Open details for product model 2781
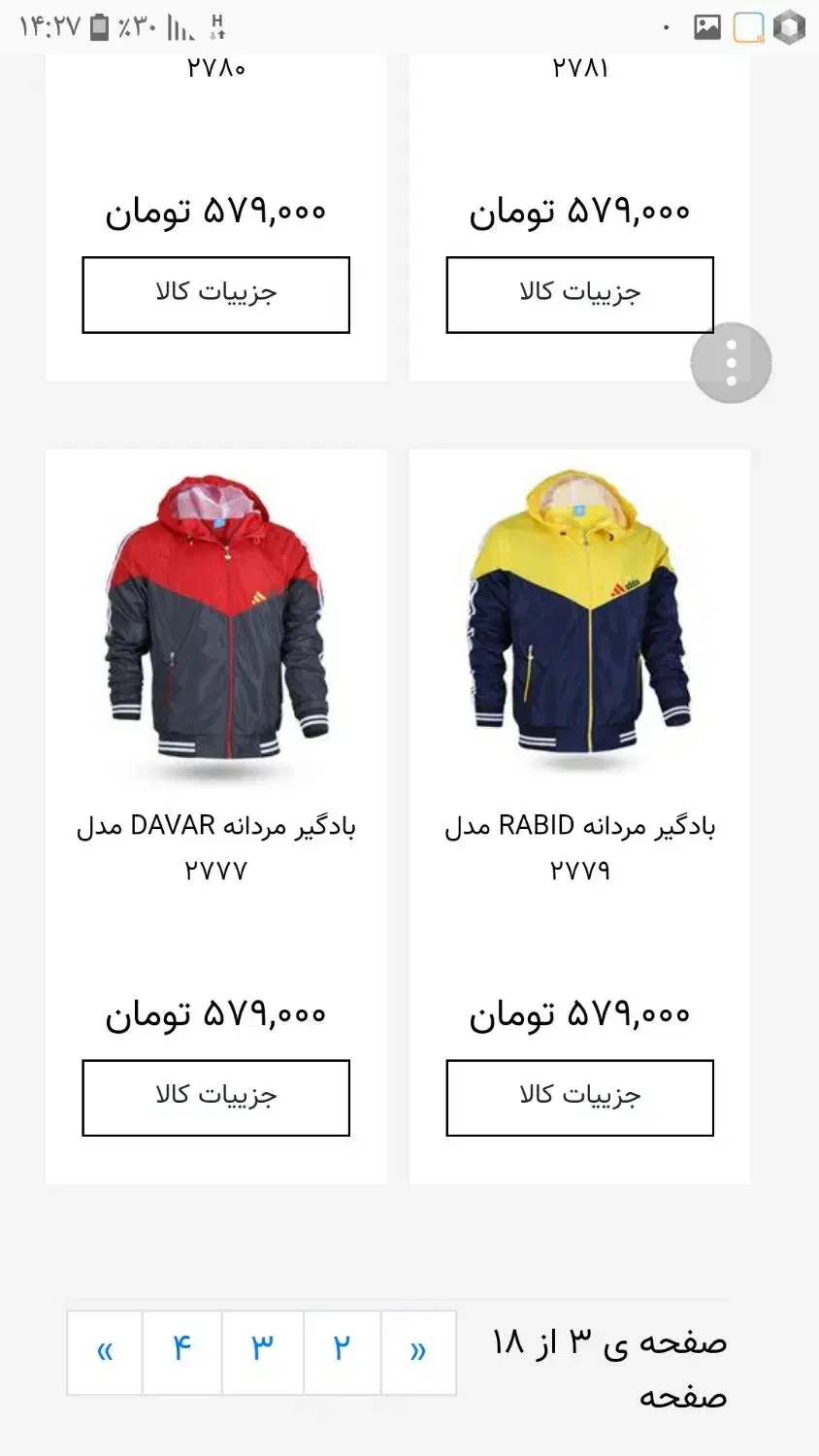This screenshot has height=1456, width=819. 579,294
